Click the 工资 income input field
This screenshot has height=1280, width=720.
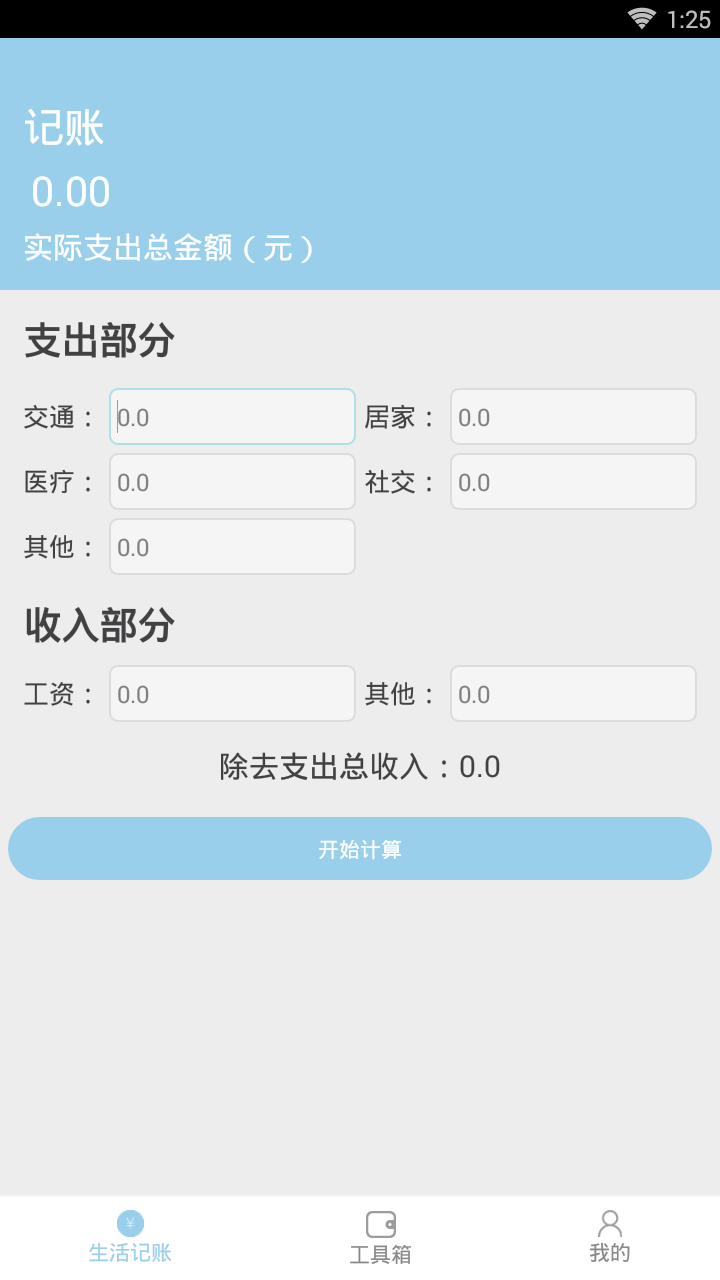[x=231, y=694]
